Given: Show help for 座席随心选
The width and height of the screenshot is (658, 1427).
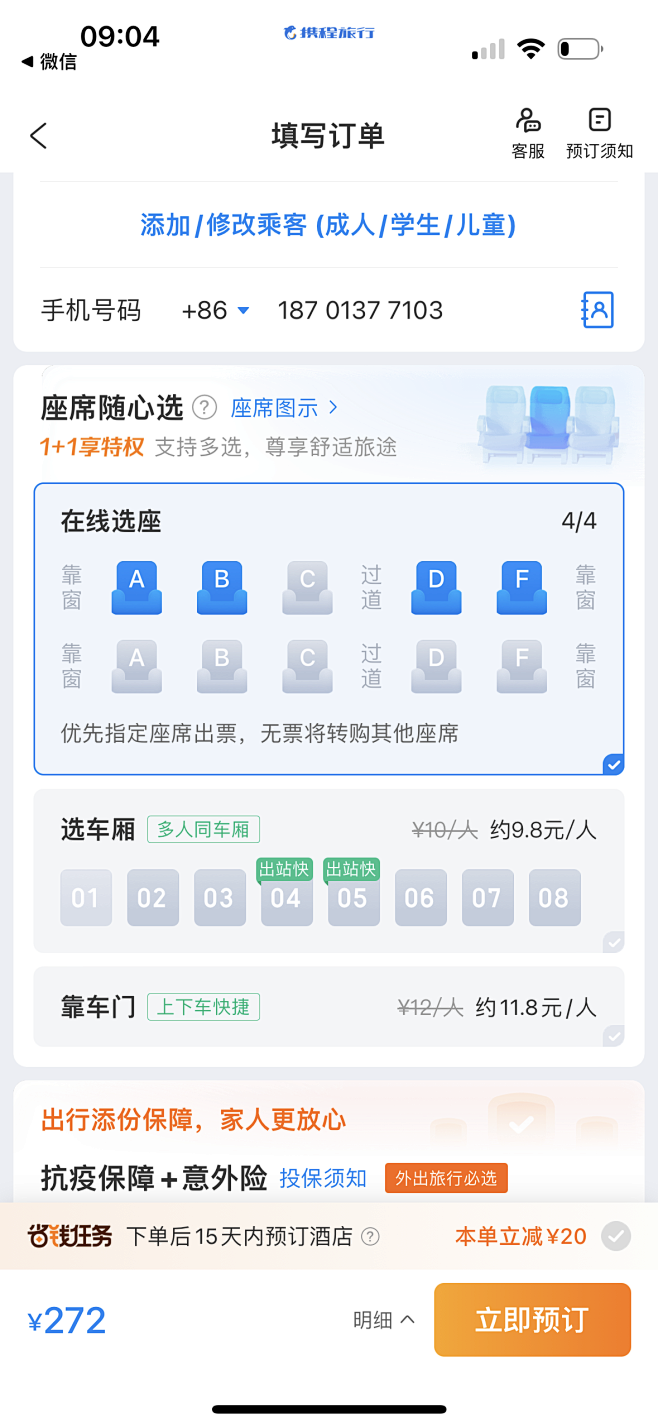Looking at the screenshot, I should pos(204,407).
